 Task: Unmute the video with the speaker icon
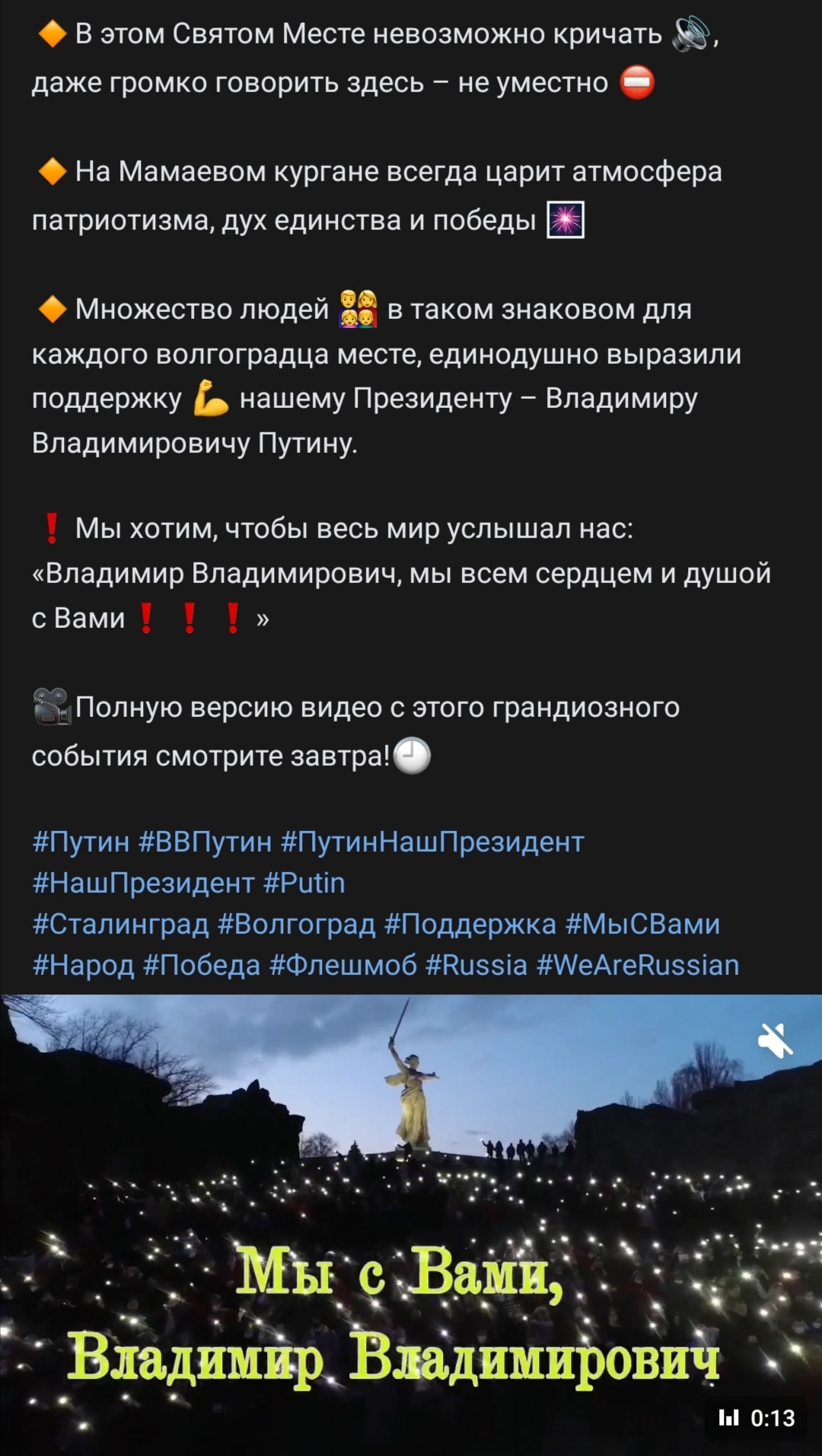click(x=776, y=1040)
